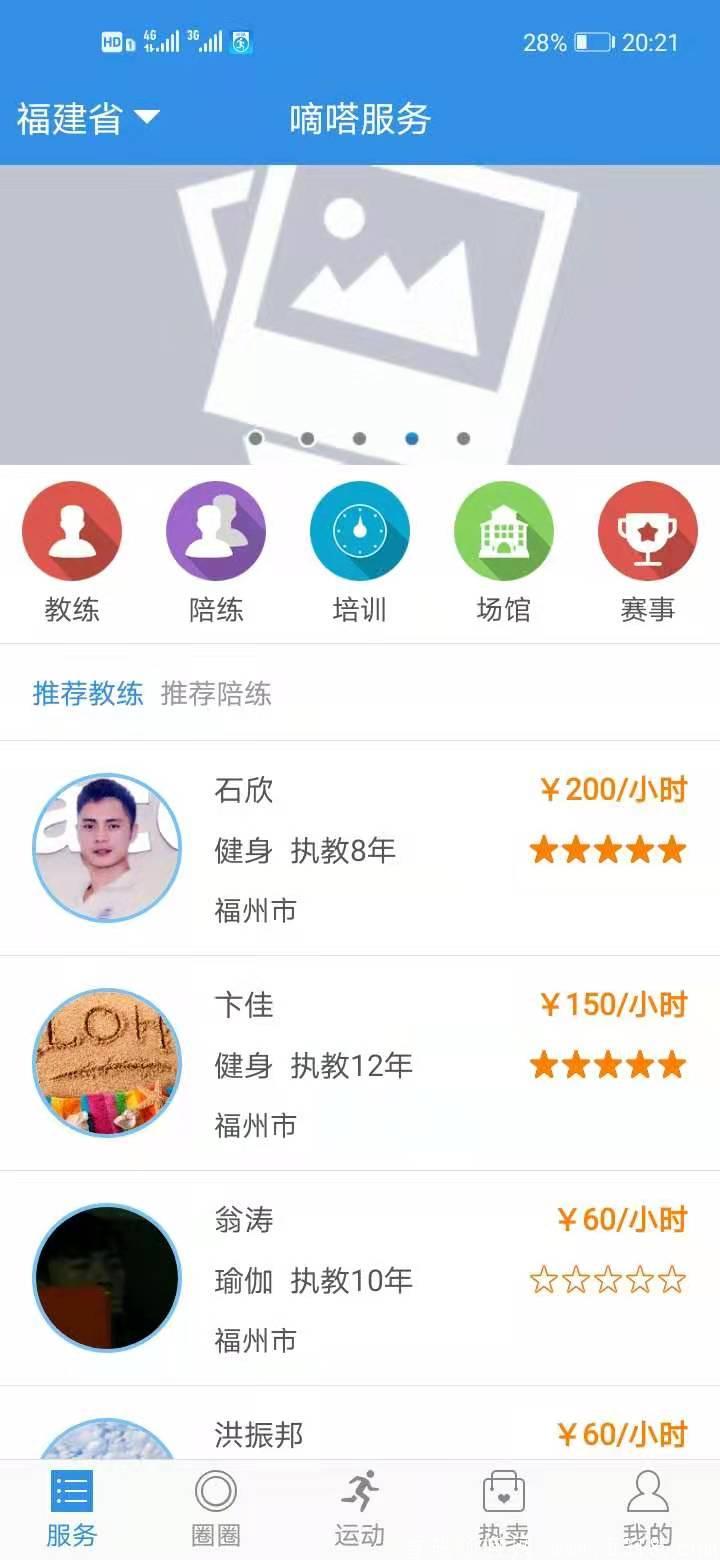Open 卞佳's circular profile photo
The image size is (720, 1560).
(x=107, y=1064)
